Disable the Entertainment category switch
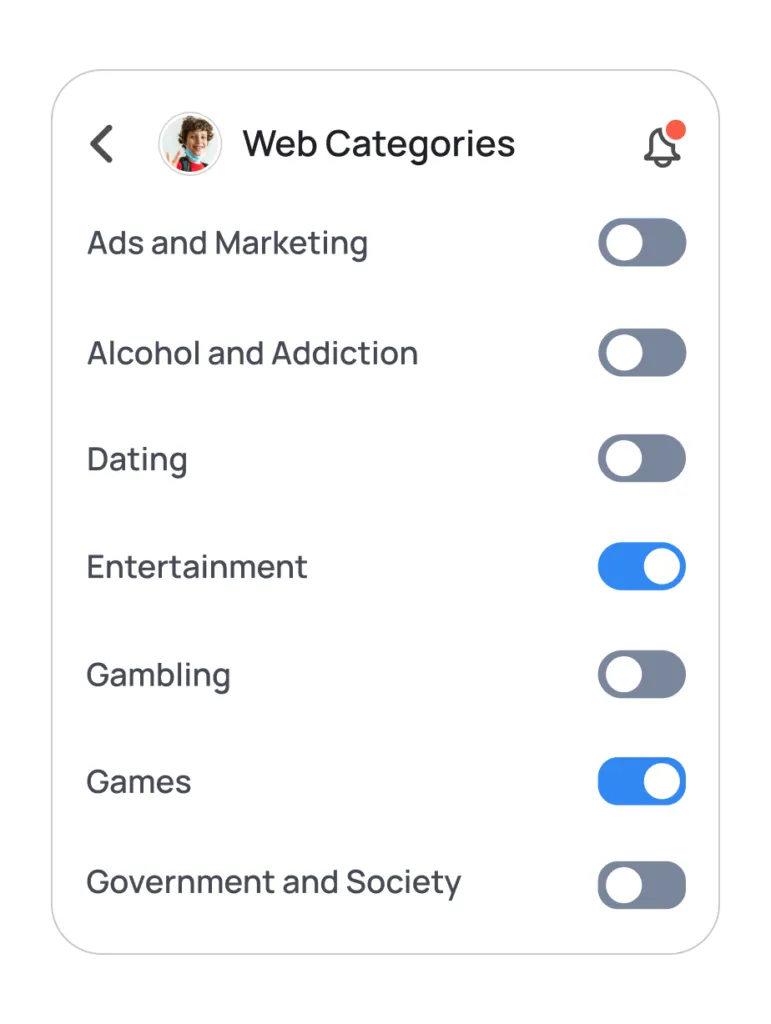Screen dimensions: 771x1024 [642, 567]
